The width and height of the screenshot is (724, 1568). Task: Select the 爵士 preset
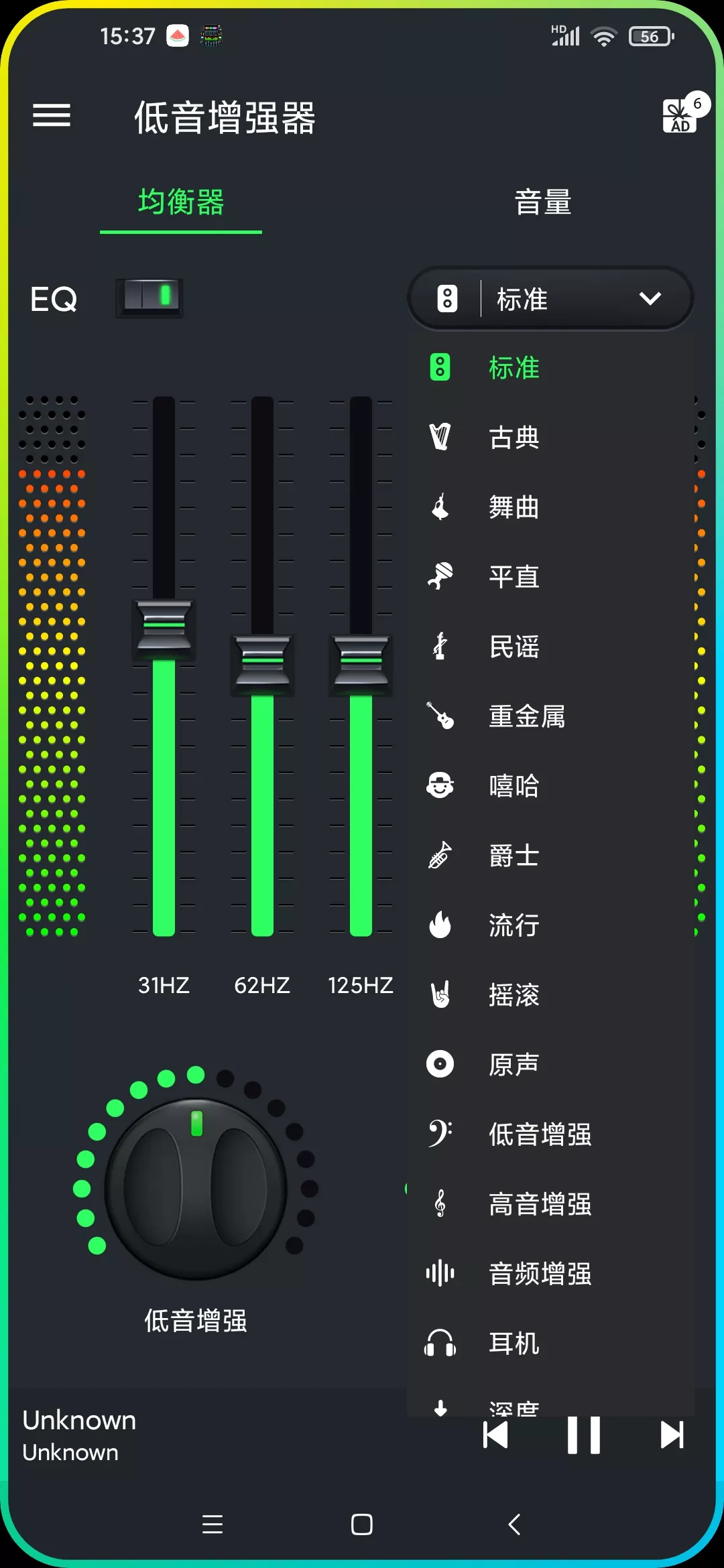click(514, 856)
